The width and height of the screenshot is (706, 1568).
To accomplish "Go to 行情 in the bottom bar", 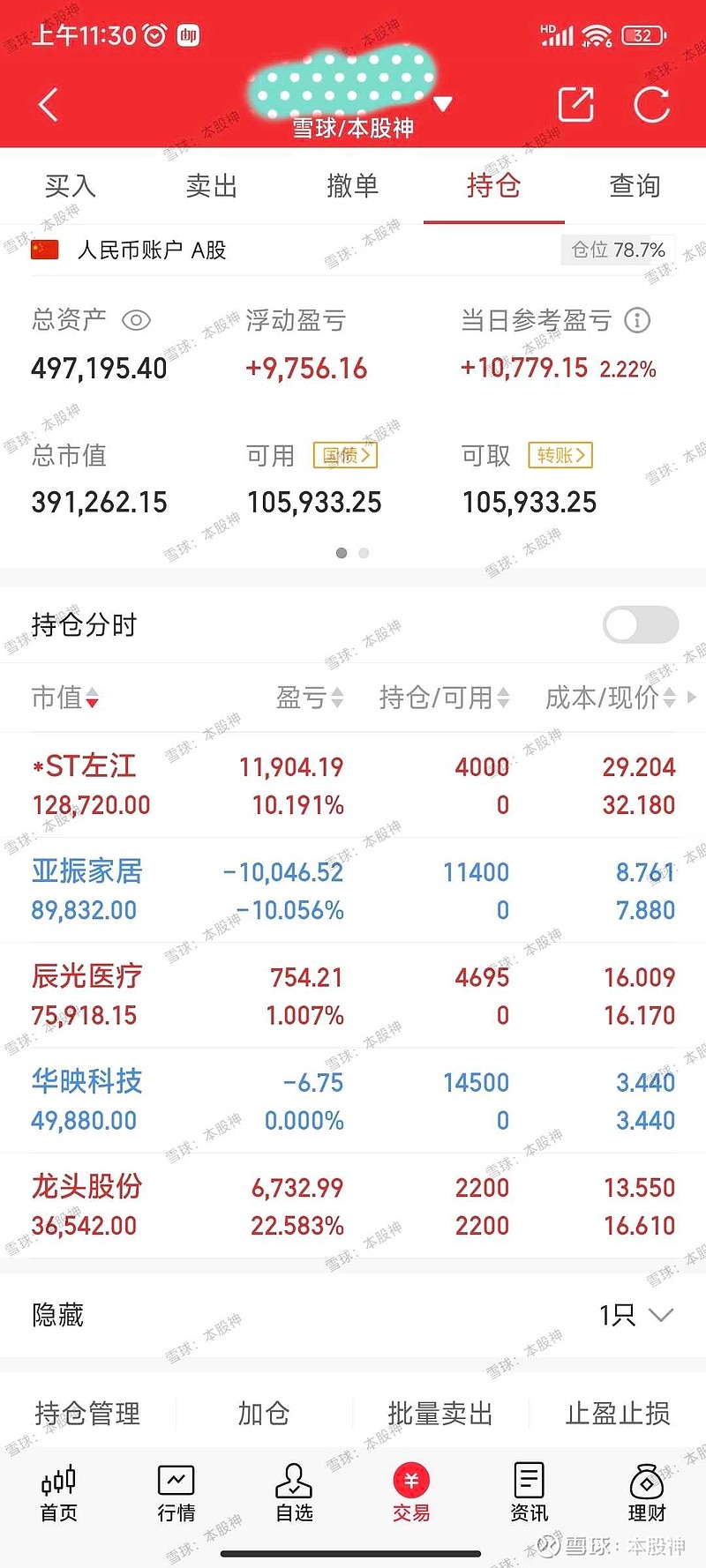I will 176,1493.
